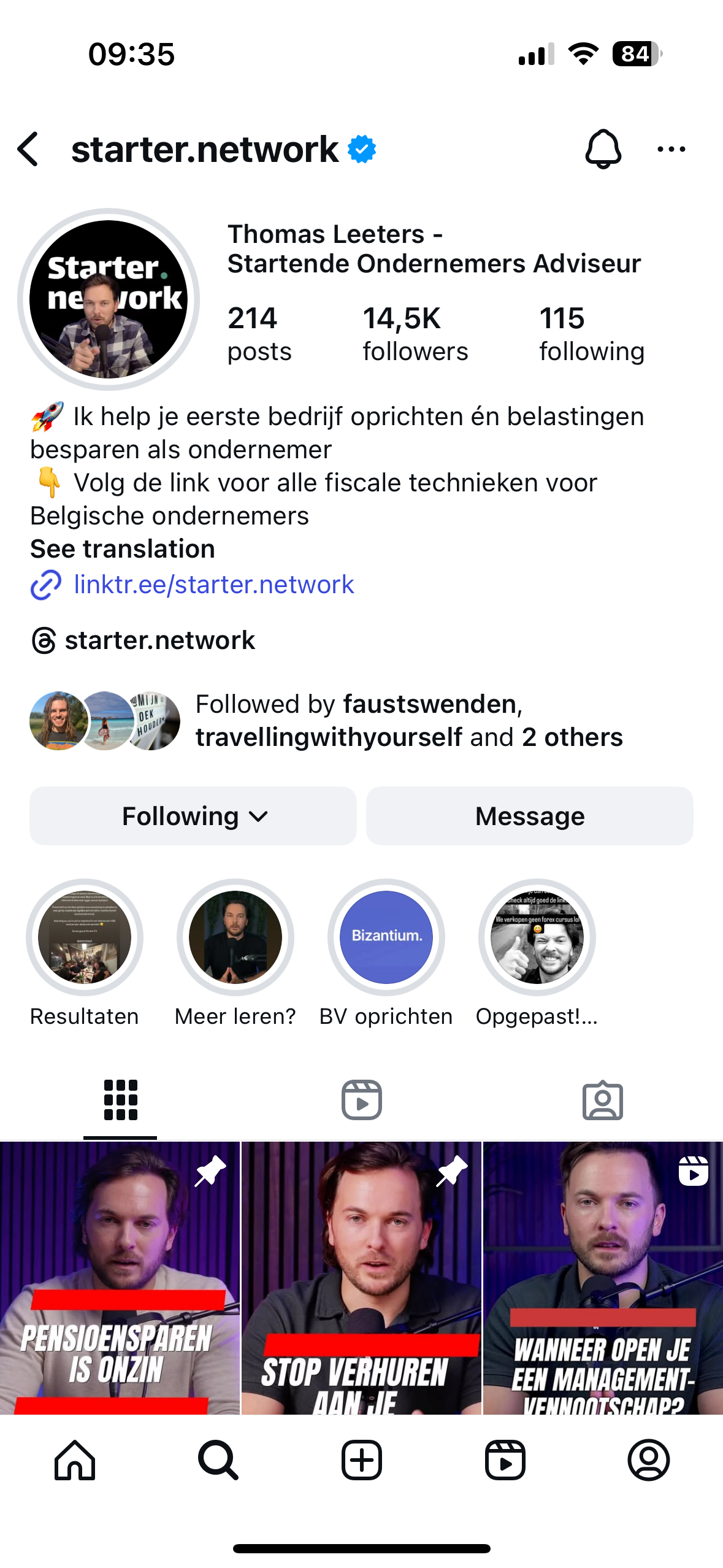Send a message via Message button

coord(530,816)
